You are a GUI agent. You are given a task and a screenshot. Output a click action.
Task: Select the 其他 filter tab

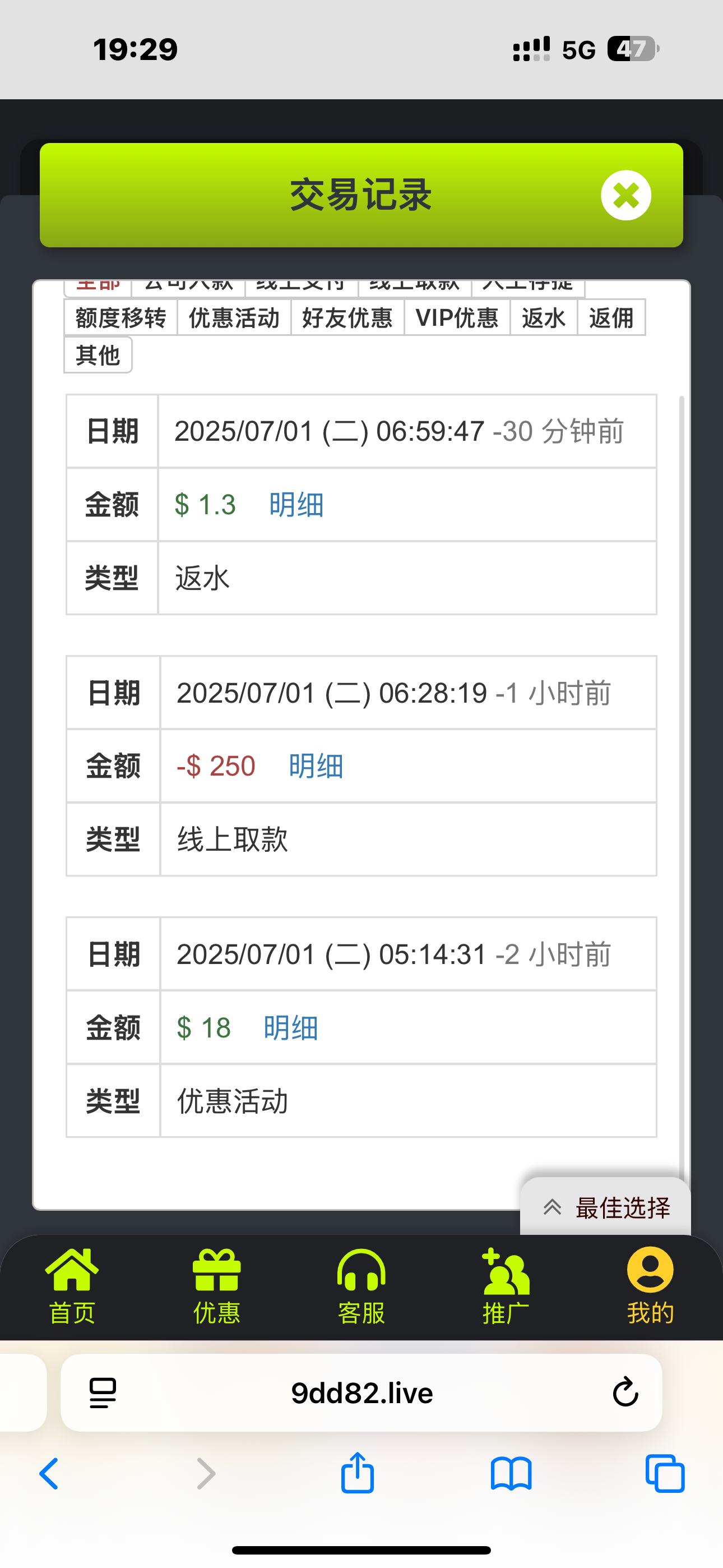click(98, 355)
